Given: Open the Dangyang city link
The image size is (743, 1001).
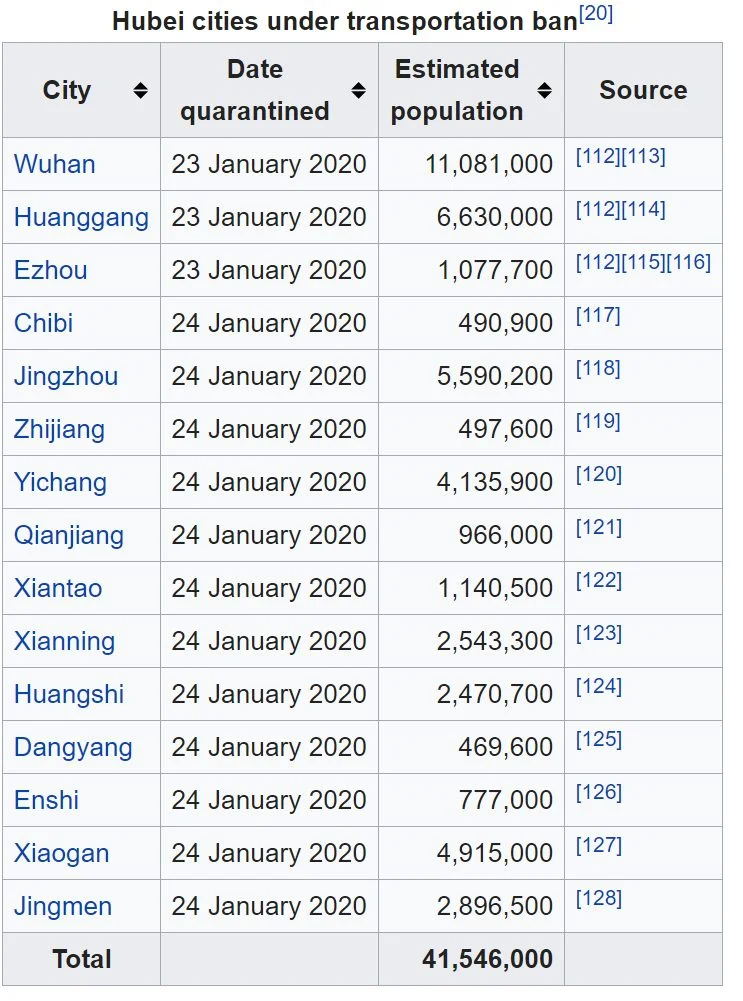Looking at the screenshot, I should (x=73, y=747).
